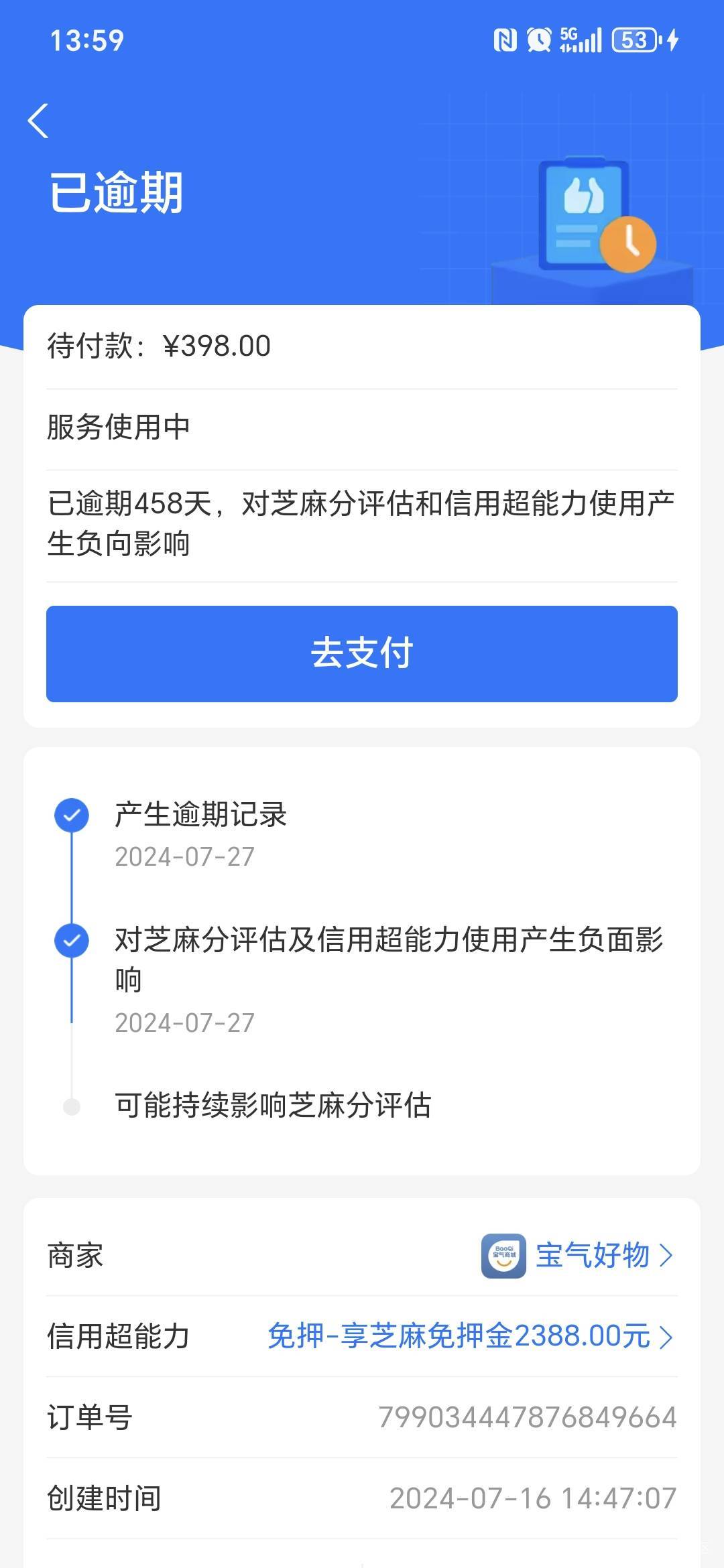Tap the 去支付 button to pay
The image size is (724, 1568).
tap(362, 653)
